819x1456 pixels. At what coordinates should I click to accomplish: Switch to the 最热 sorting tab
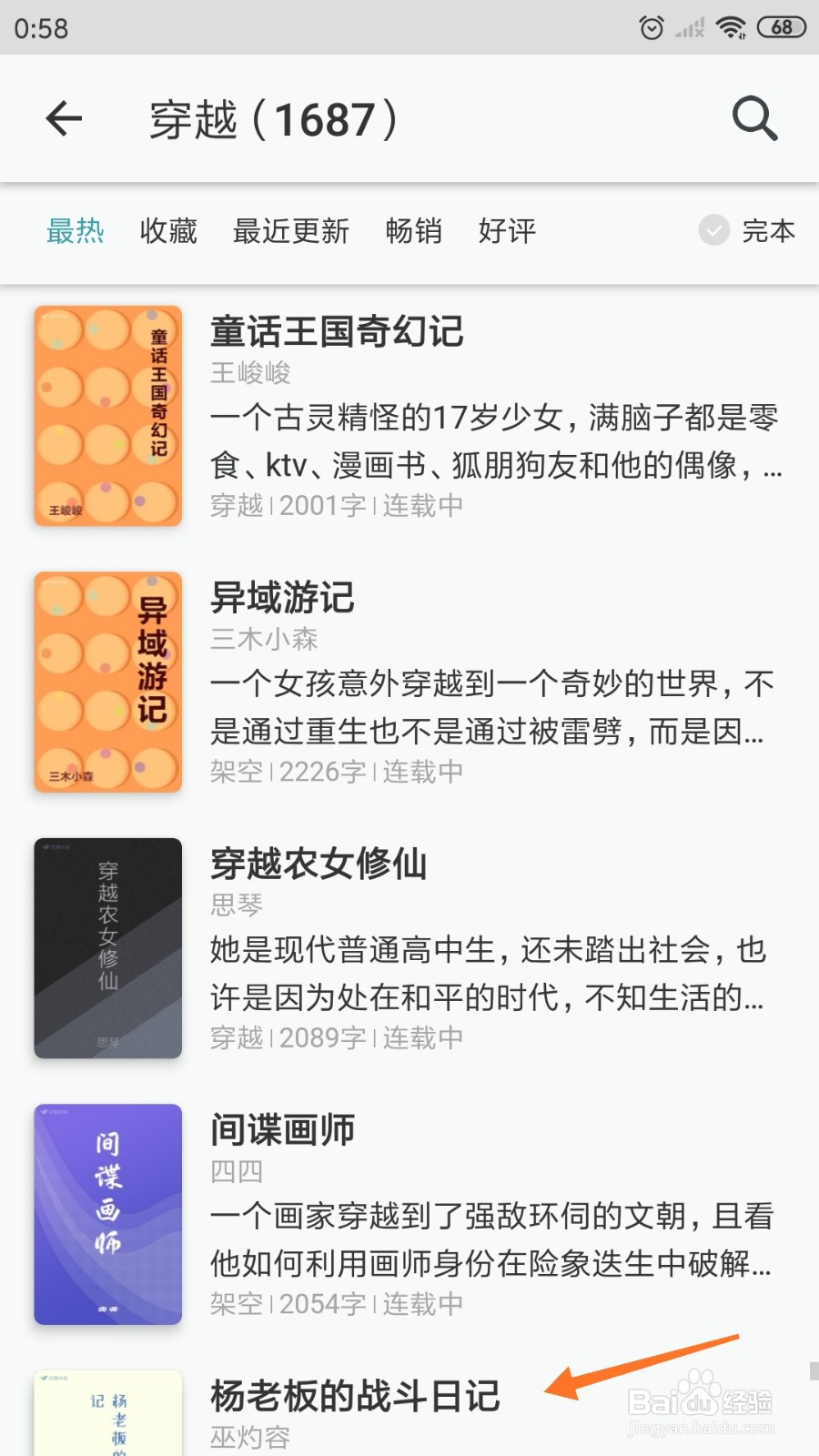point(76,232)
